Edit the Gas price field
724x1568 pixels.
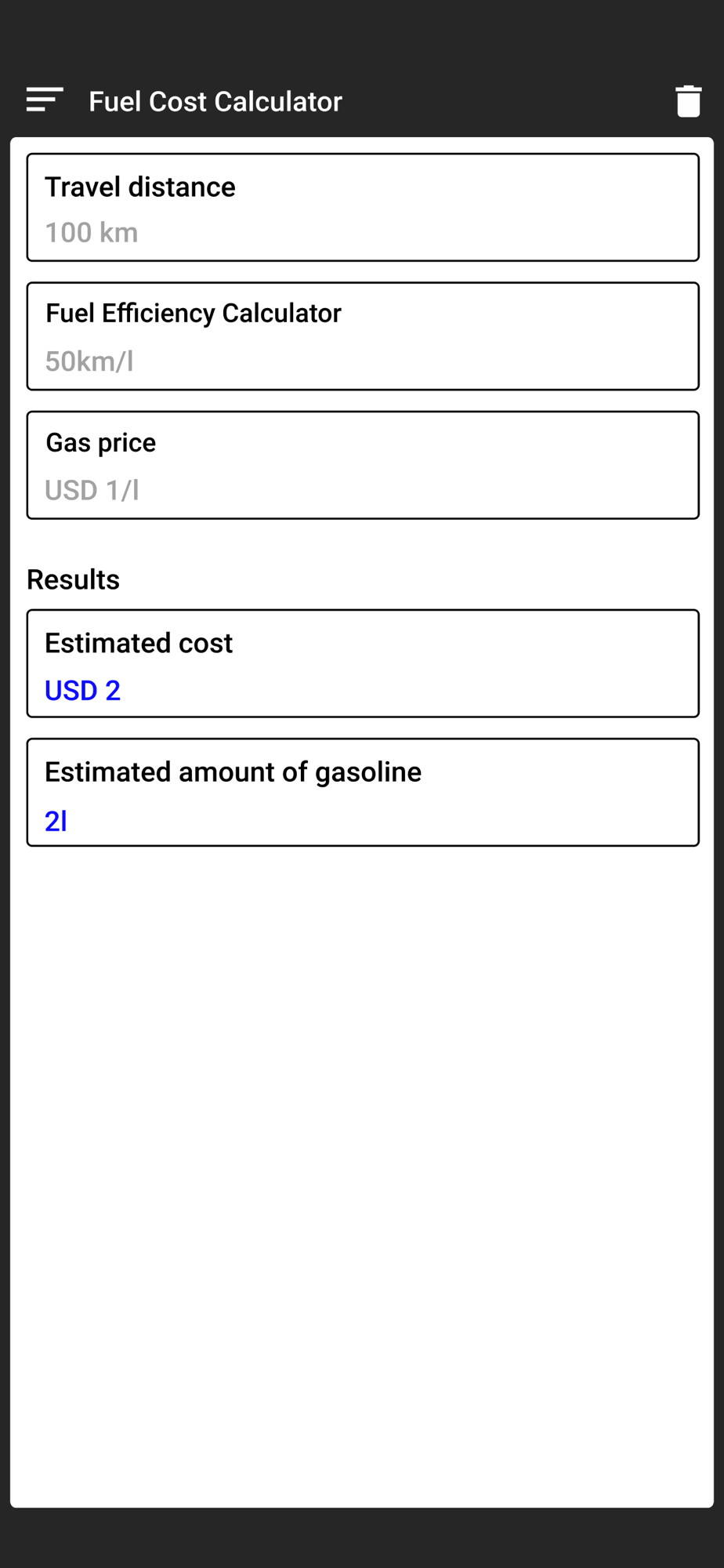point(363,465)
